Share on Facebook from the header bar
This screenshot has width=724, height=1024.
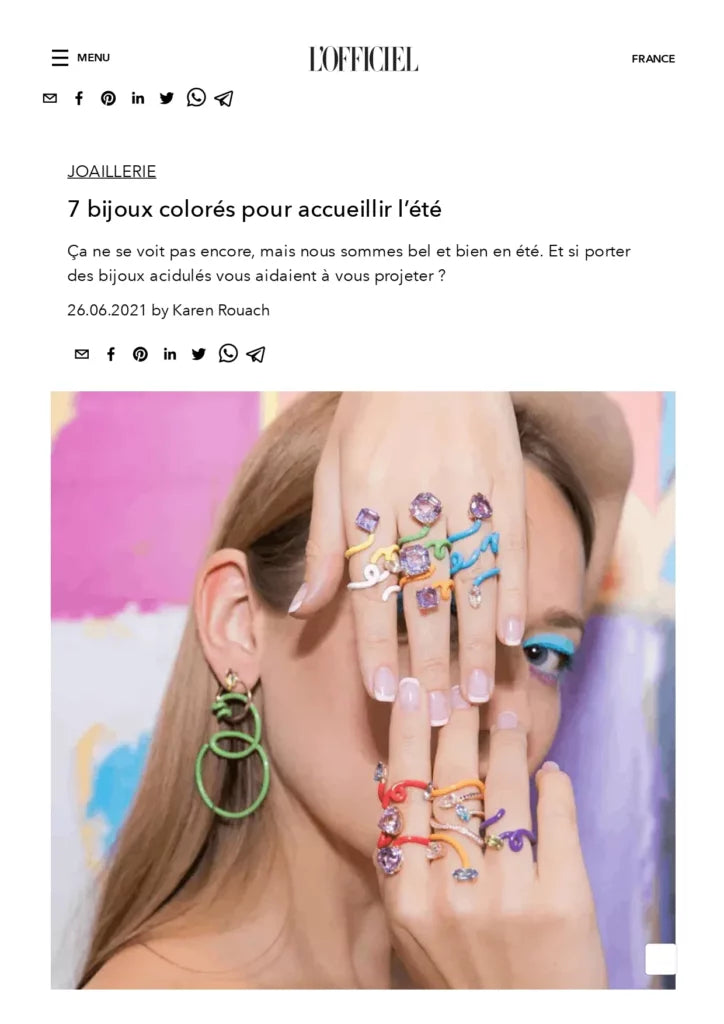[79, 98]
